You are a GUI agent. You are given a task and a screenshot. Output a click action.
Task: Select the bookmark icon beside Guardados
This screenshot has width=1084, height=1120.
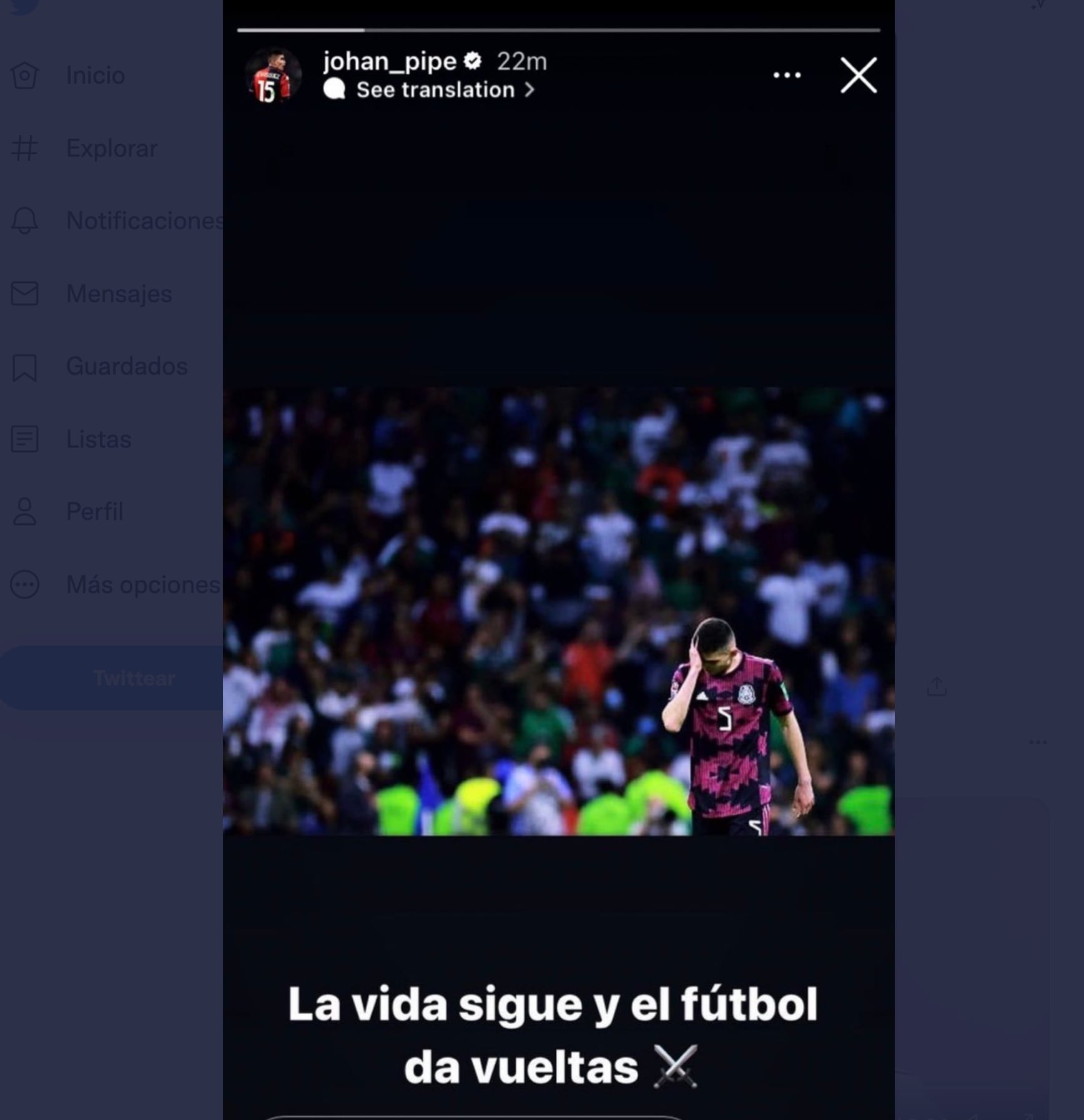pos(26,366)
